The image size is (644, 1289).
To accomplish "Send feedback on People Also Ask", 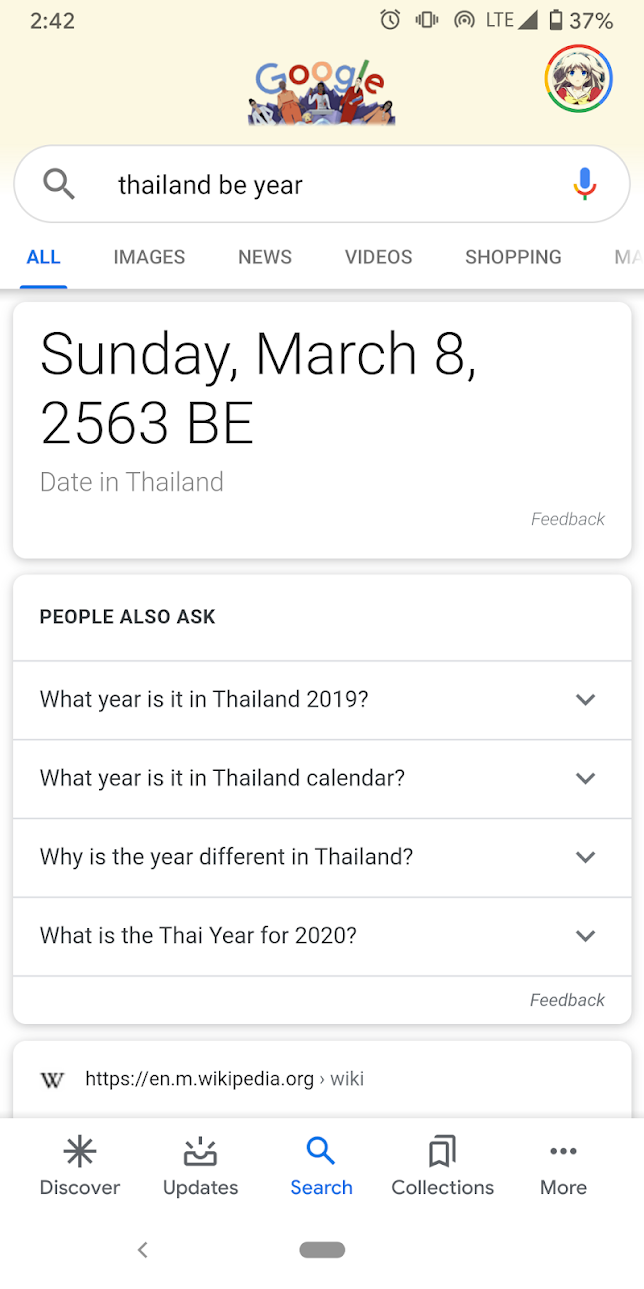I will pyautogui.click(x=567, y=1000).
